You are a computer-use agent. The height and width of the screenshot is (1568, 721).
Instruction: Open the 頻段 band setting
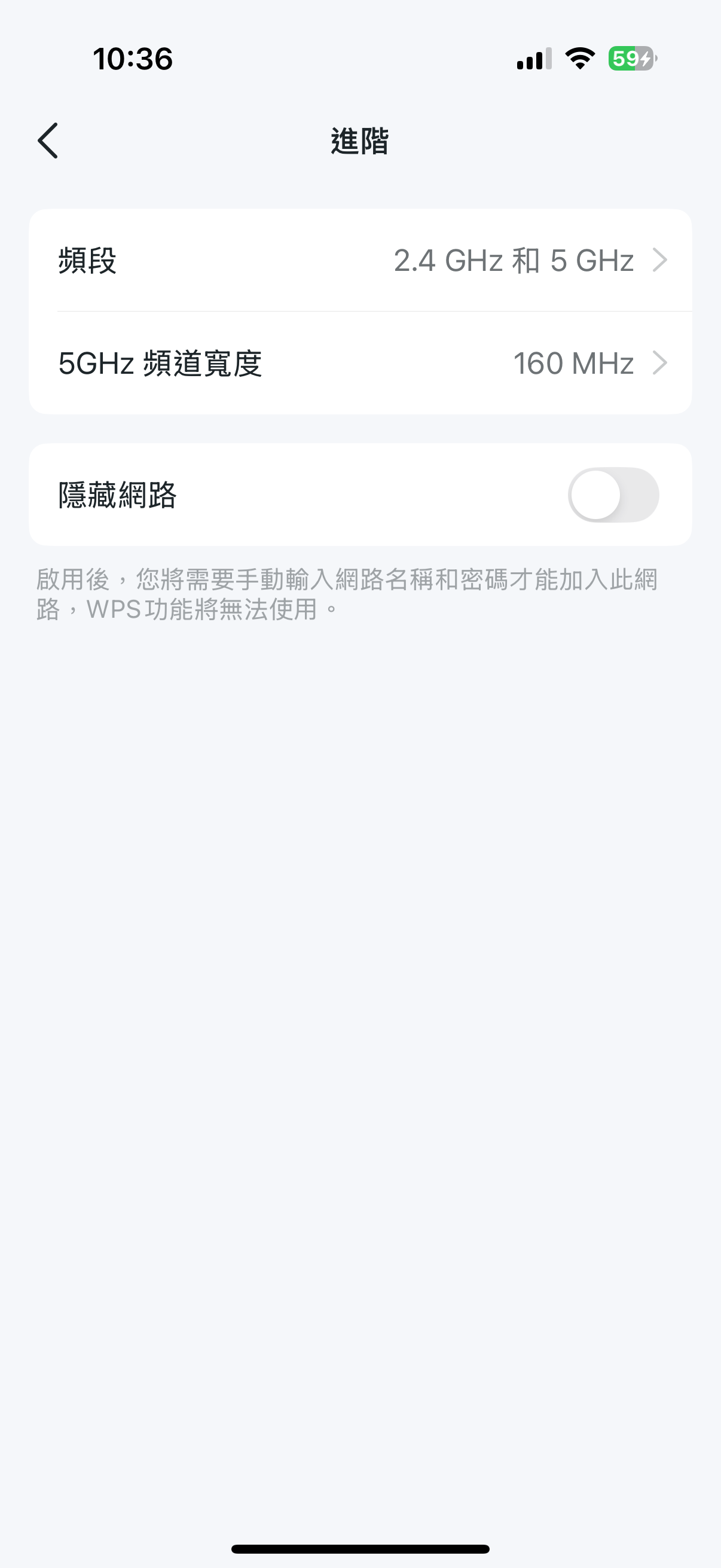(360, 261)
